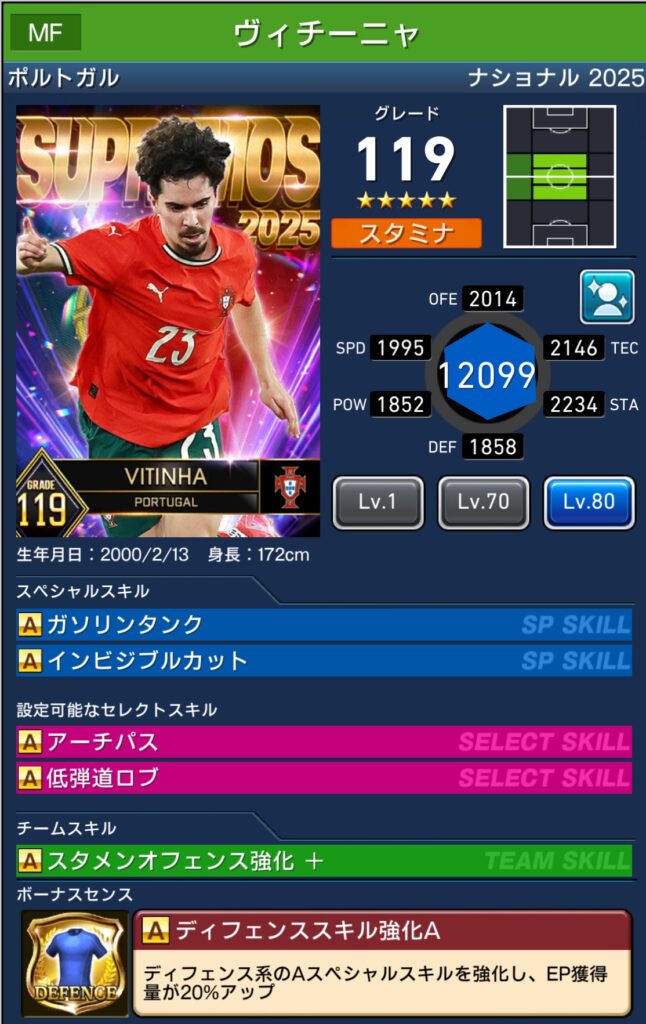View the 低弾道ロブ select skill
Screen dimensions: 646x1024
pos(323,778)
